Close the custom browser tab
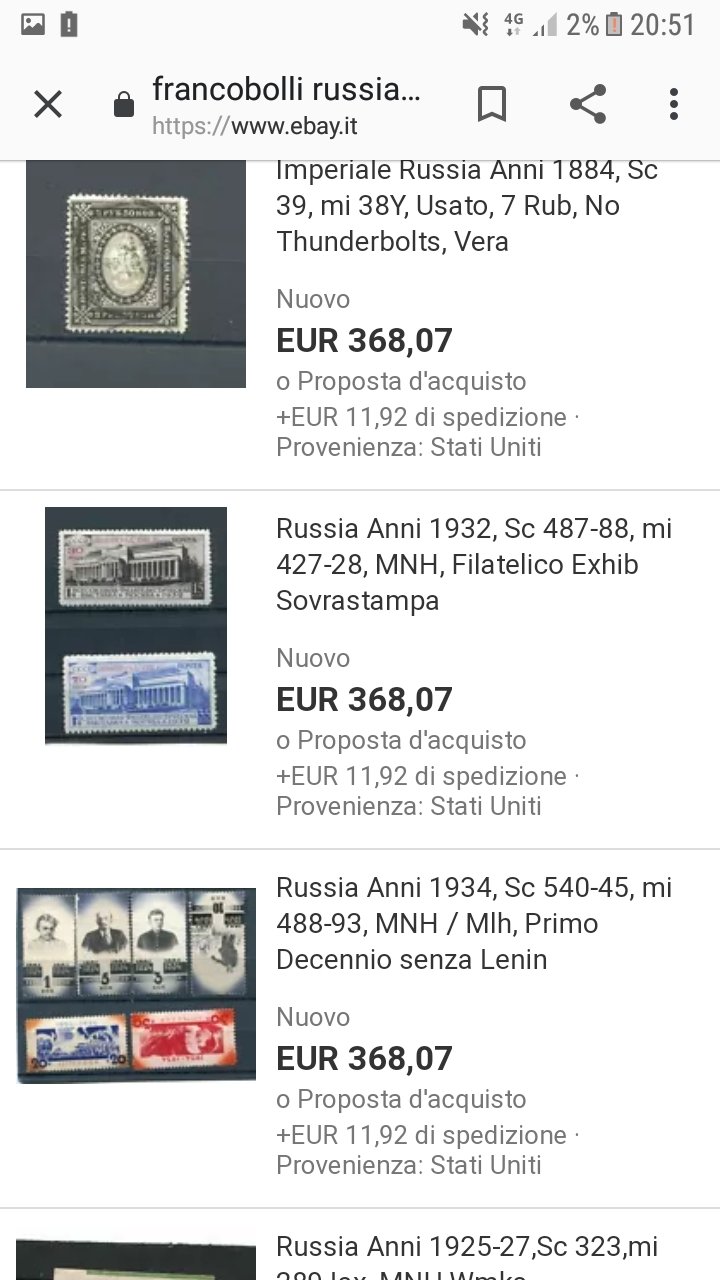 click(48, 104)
